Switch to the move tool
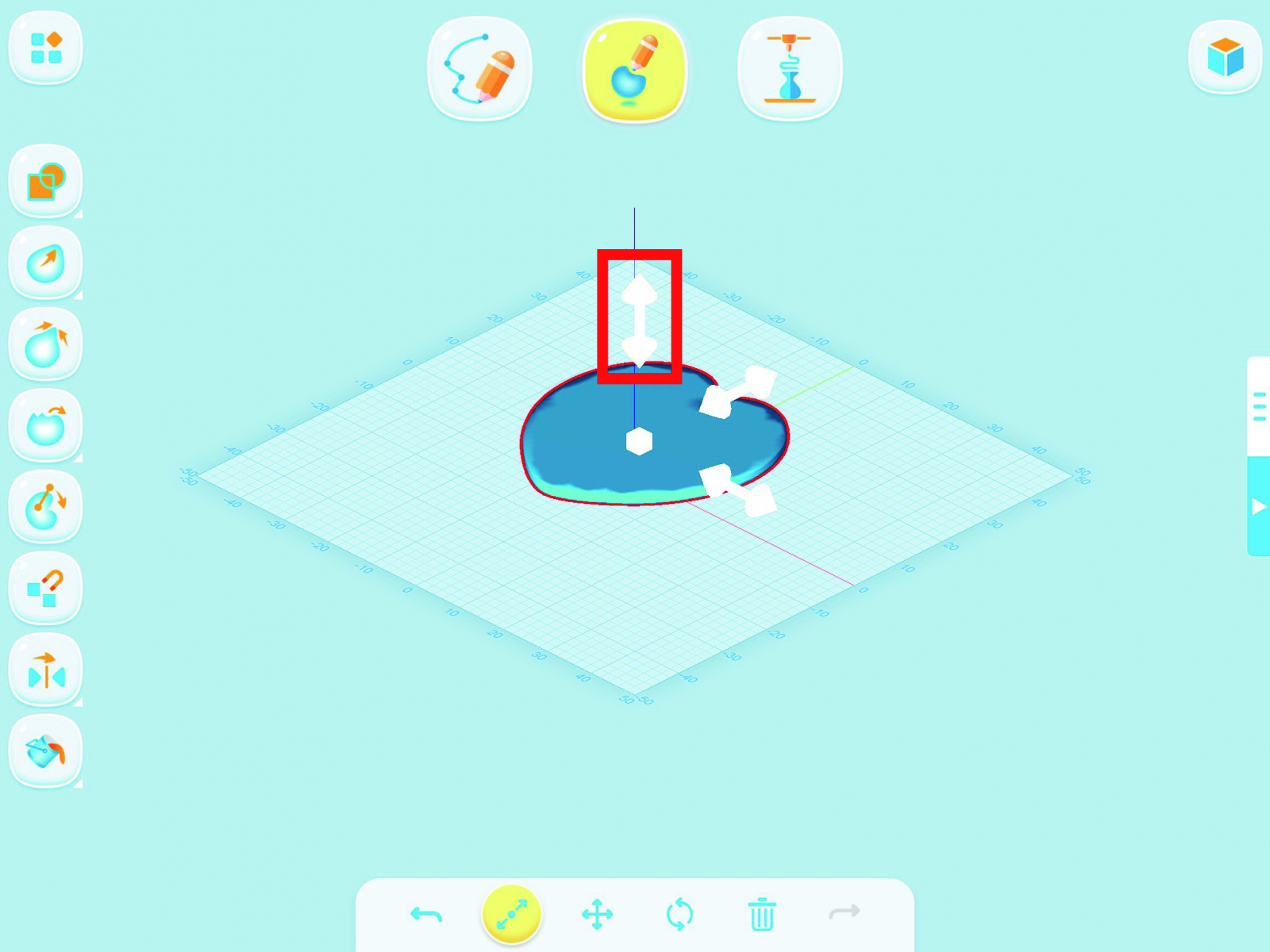The height and width of the screenshot is (952, 1270). point(597,915)
